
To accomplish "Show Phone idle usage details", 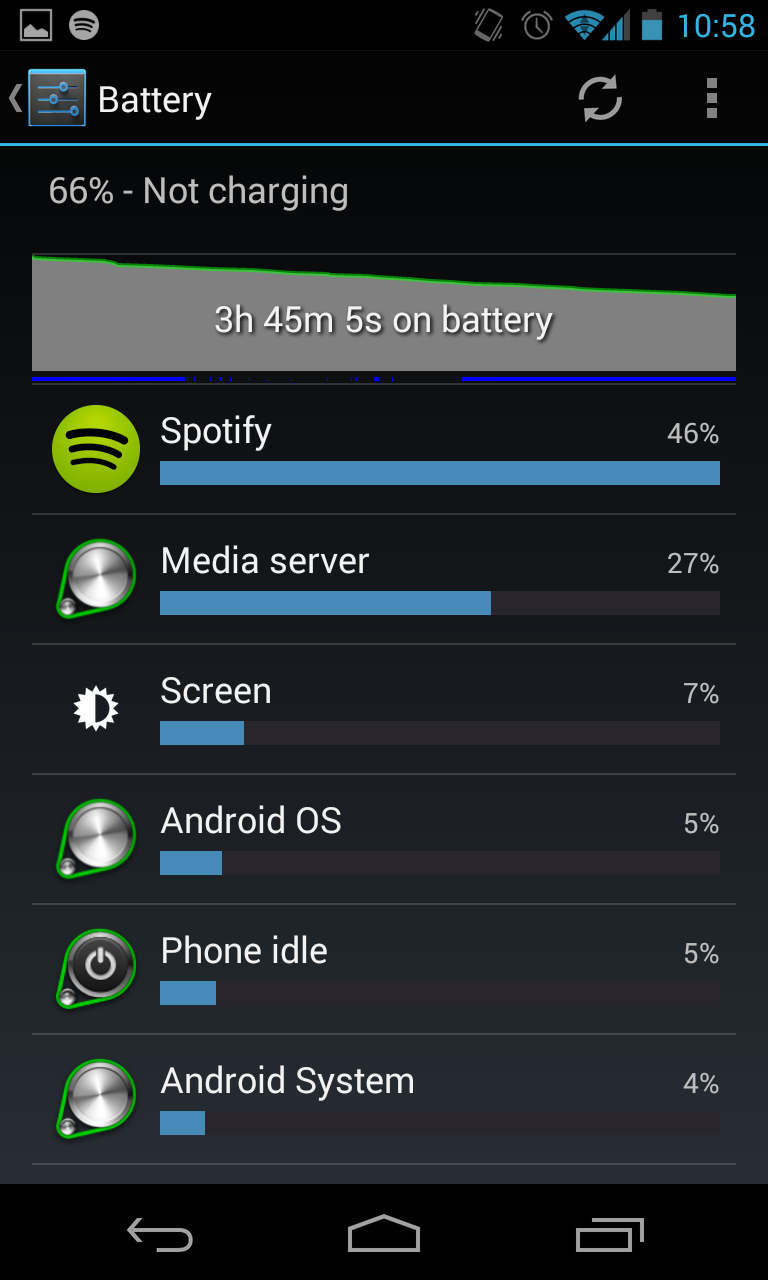I will [384, 970].
